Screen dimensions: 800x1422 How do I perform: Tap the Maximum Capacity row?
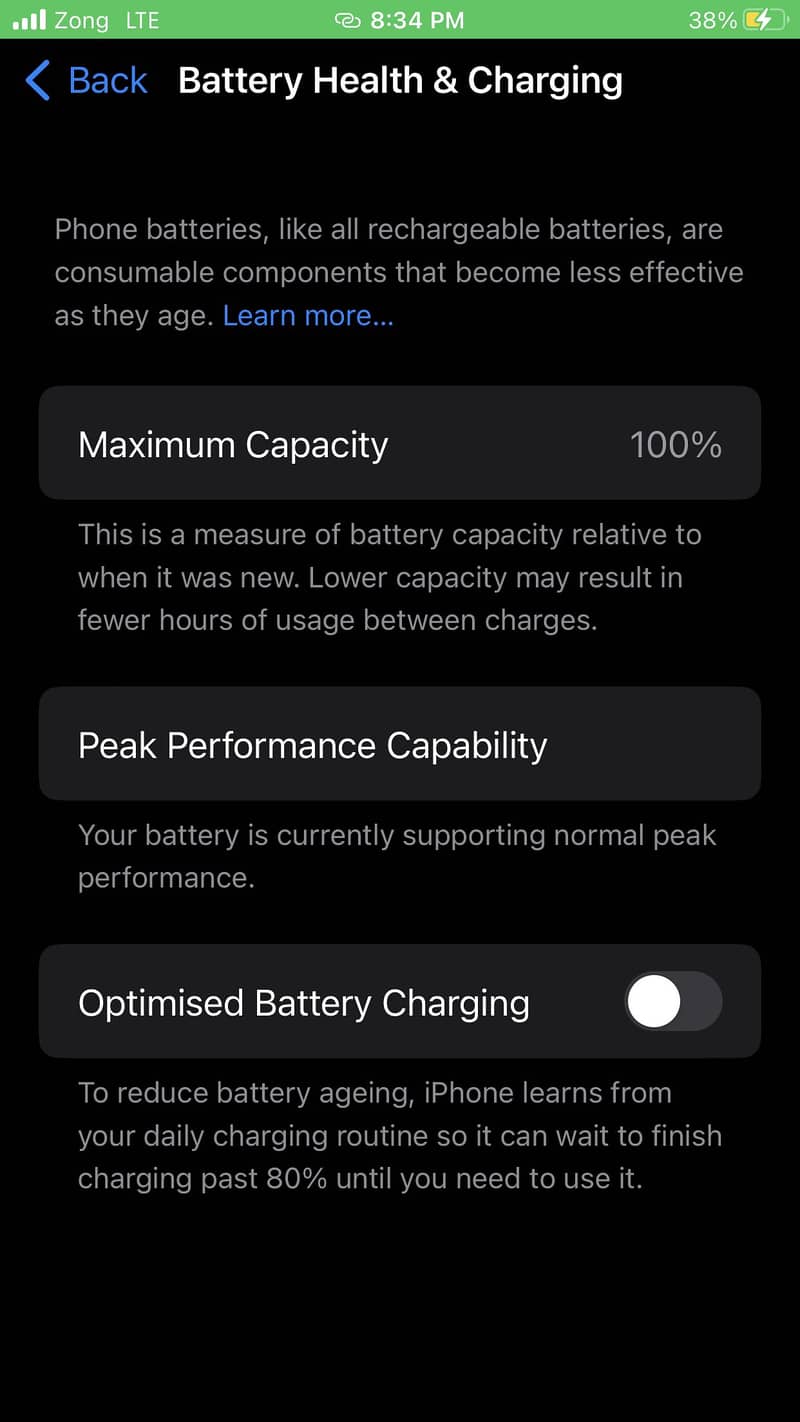click(400, 443)
